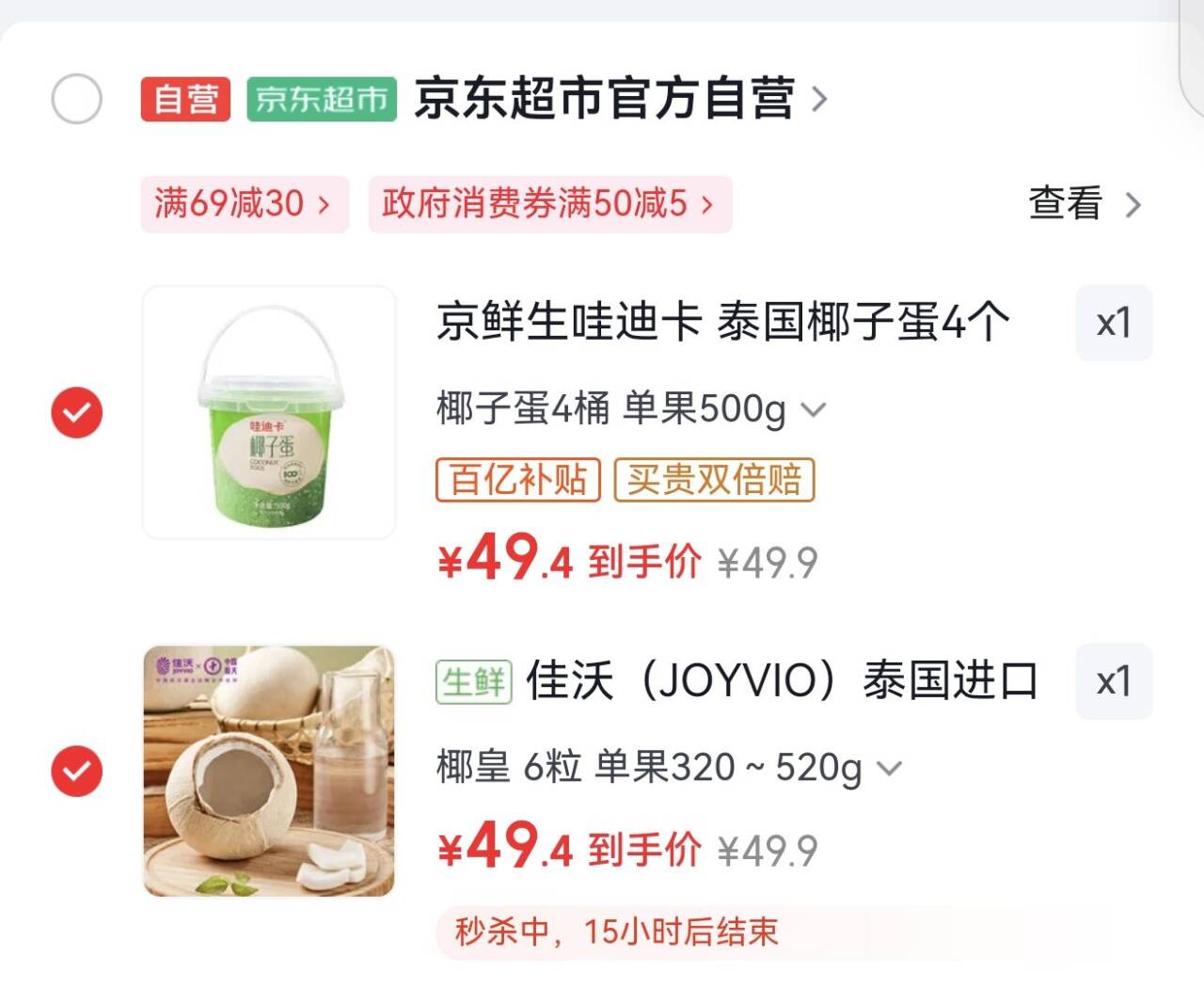Open the 佳沃 椰皇 product image
This screenshot has width=1204, height=989.
click(x=269, y=771)
